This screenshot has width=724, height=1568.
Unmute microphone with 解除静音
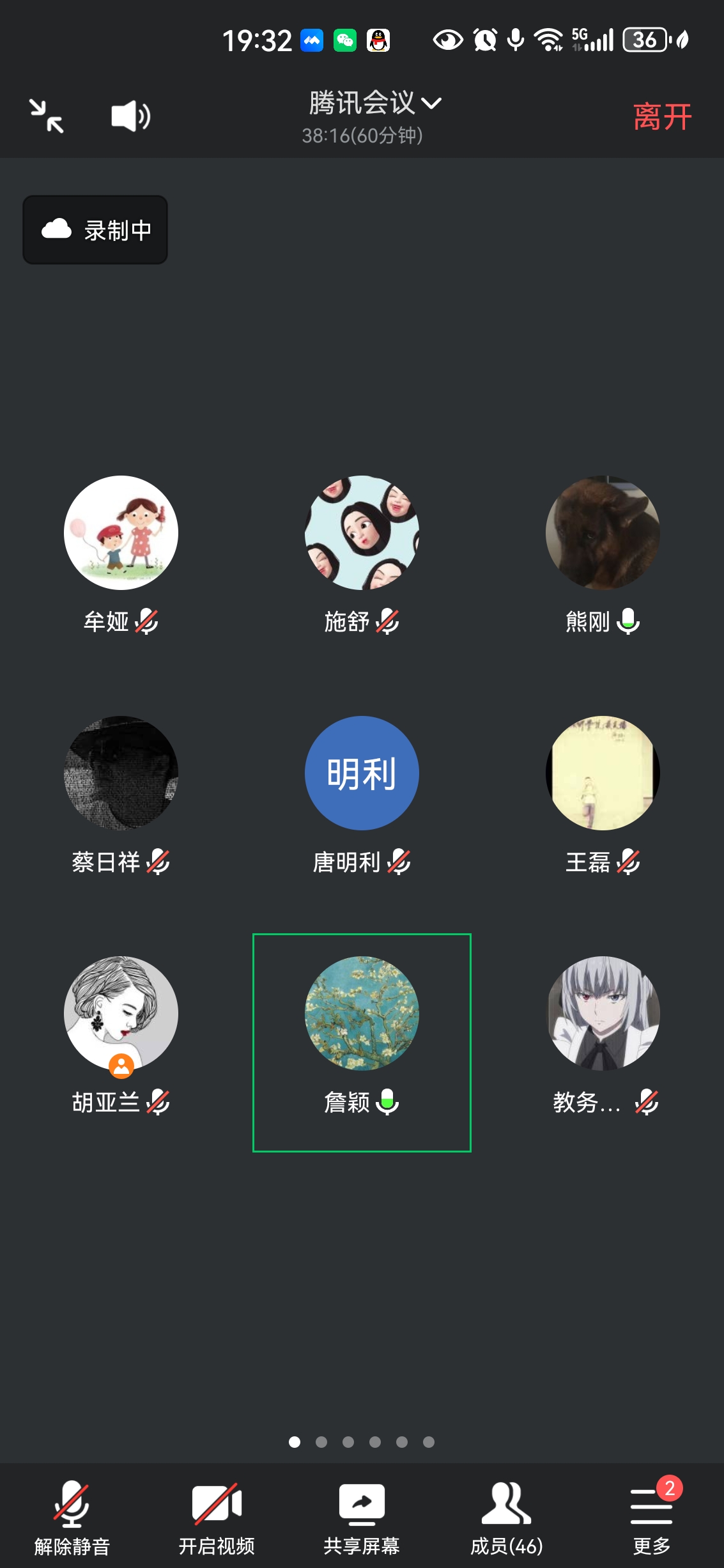click(x=72, y=1516)
